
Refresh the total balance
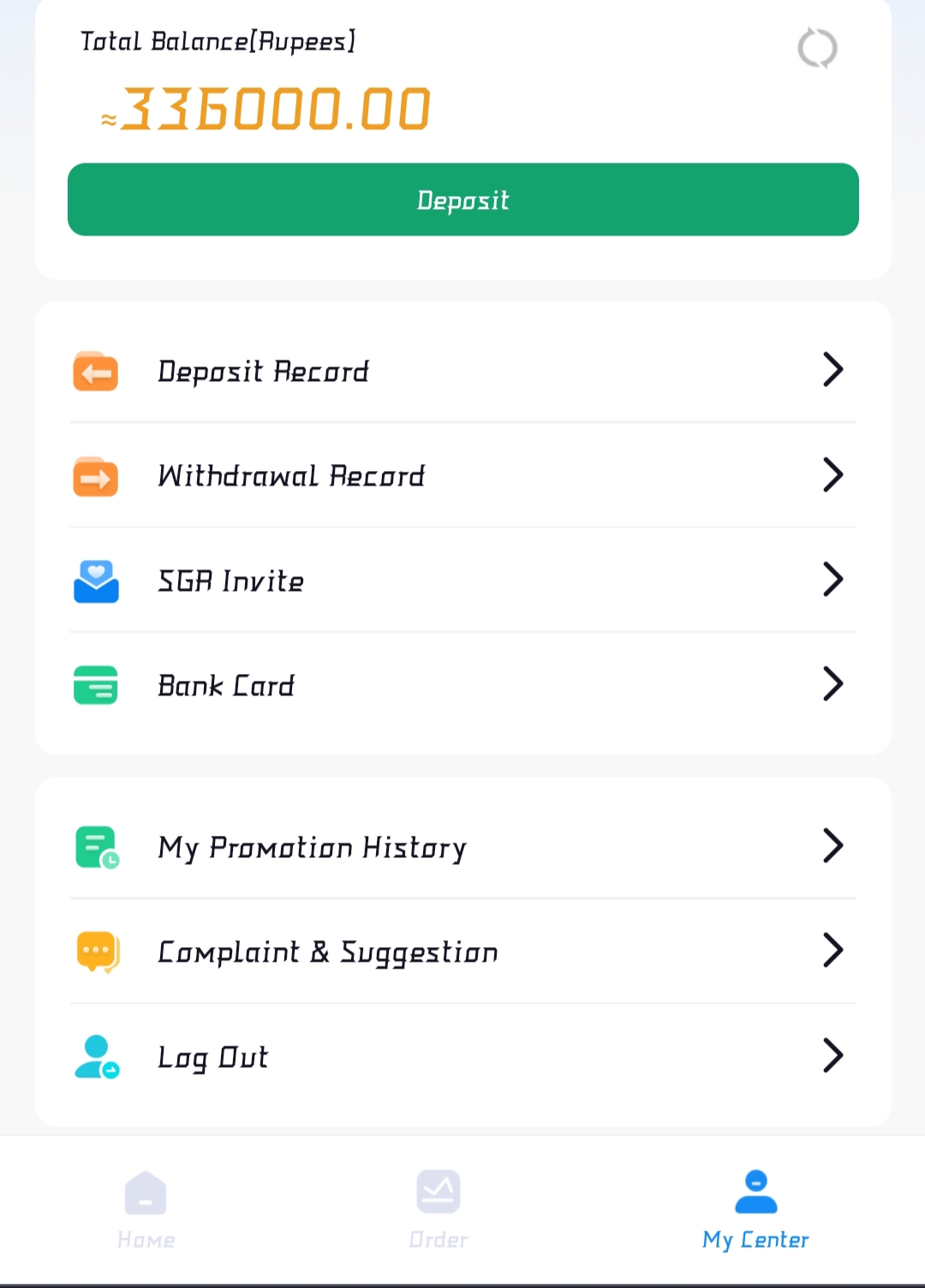tap(817, 48)
